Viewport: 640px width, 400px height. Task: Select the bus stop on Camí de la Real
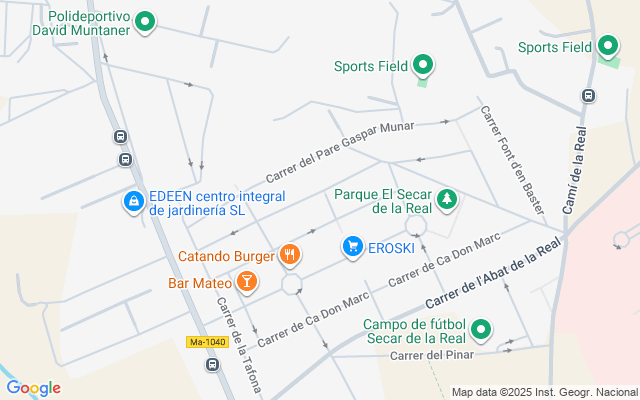pyautogui.click(x=588, y=95)
